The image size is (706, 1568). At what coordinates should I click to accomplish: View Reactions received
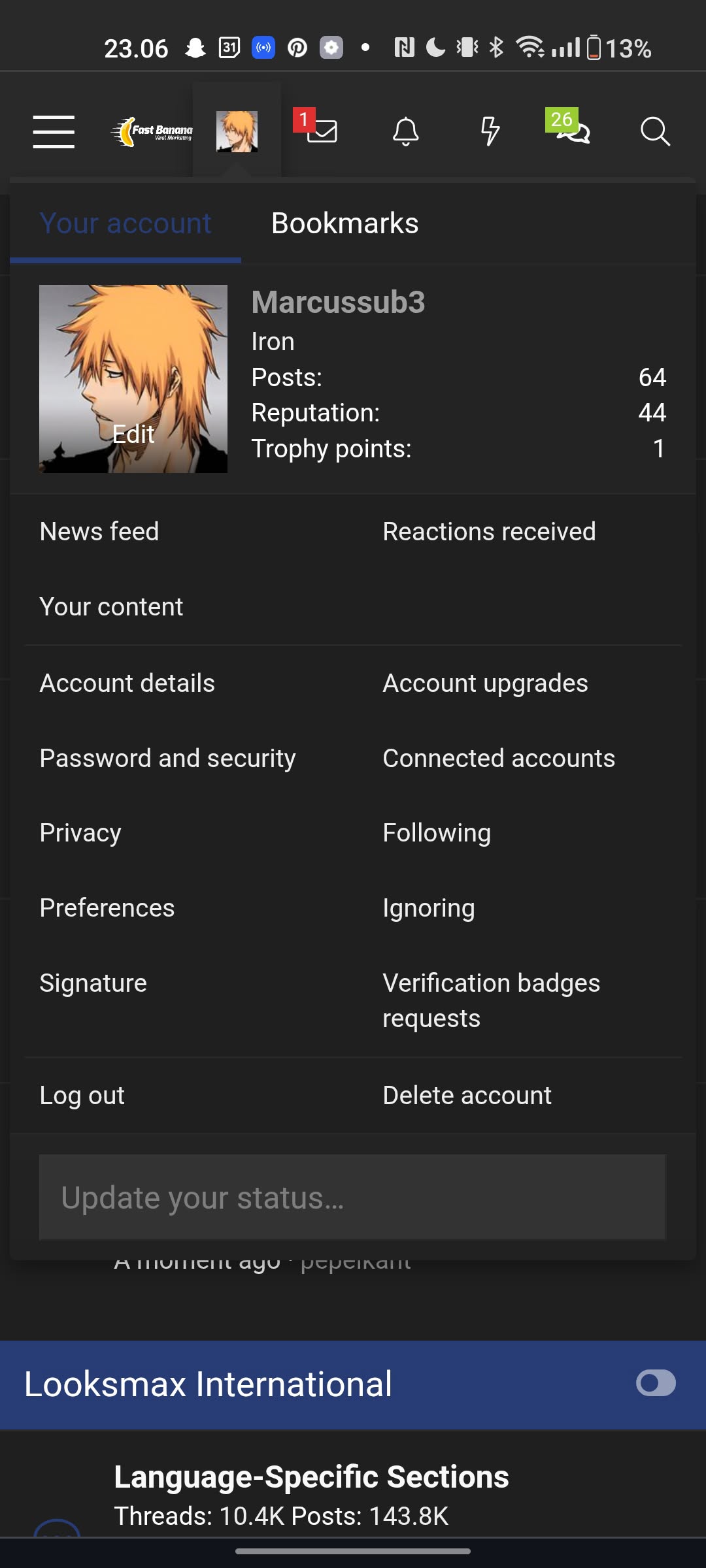coord(489,532)
